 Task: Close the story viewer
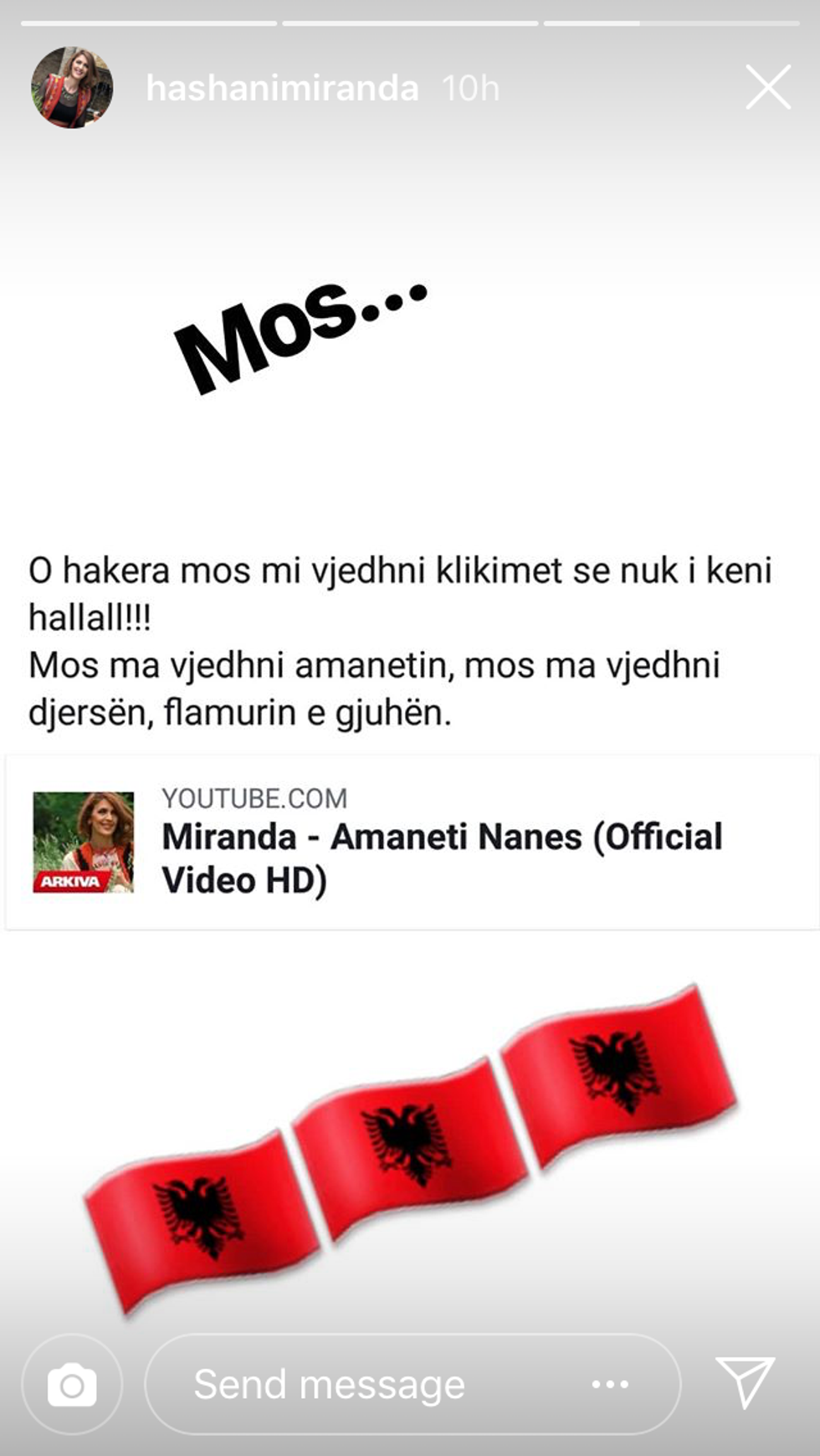tap(768, 88)
